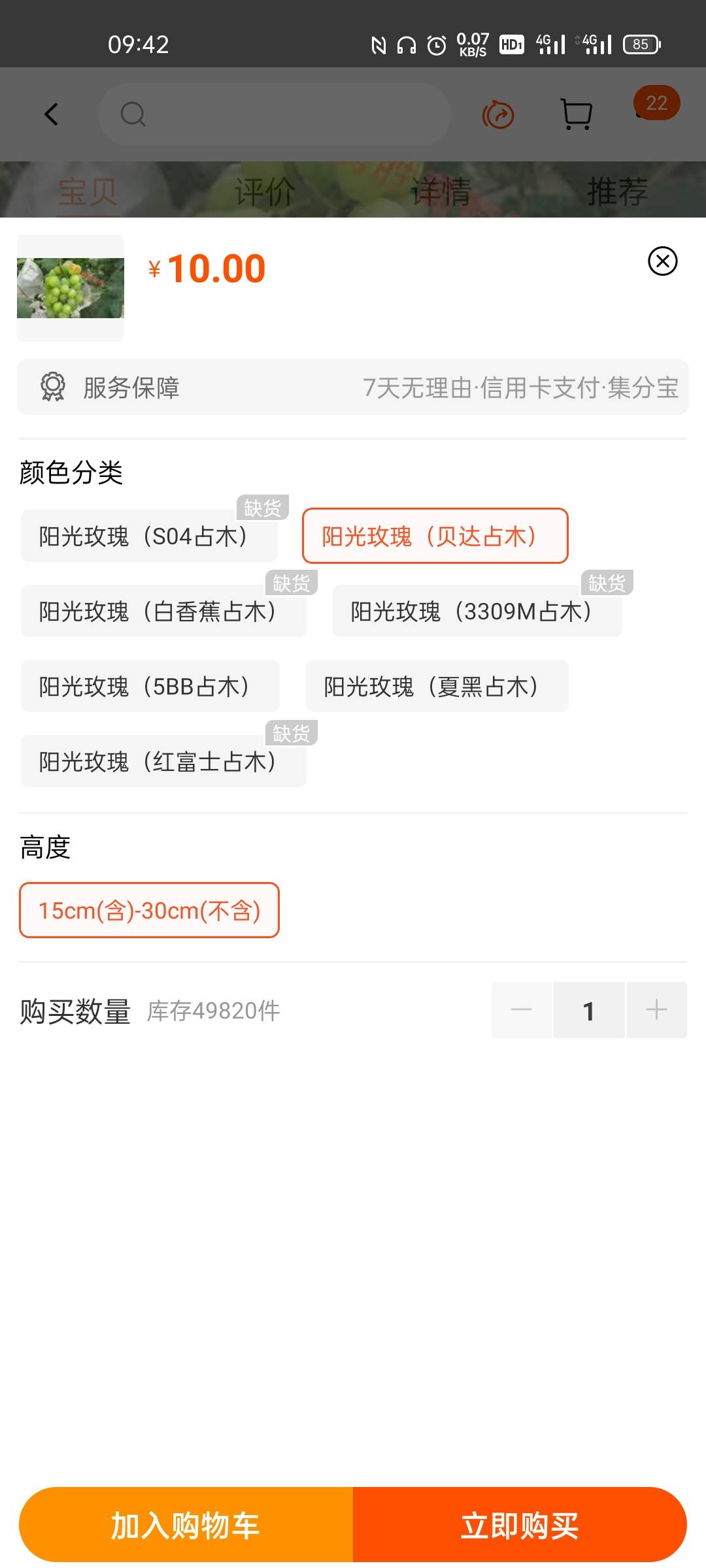The width and height of the screenshot is (706, 1568).
Task: Open the product thumbnail image
Action: pyautogui.click(x=71, y=288)
